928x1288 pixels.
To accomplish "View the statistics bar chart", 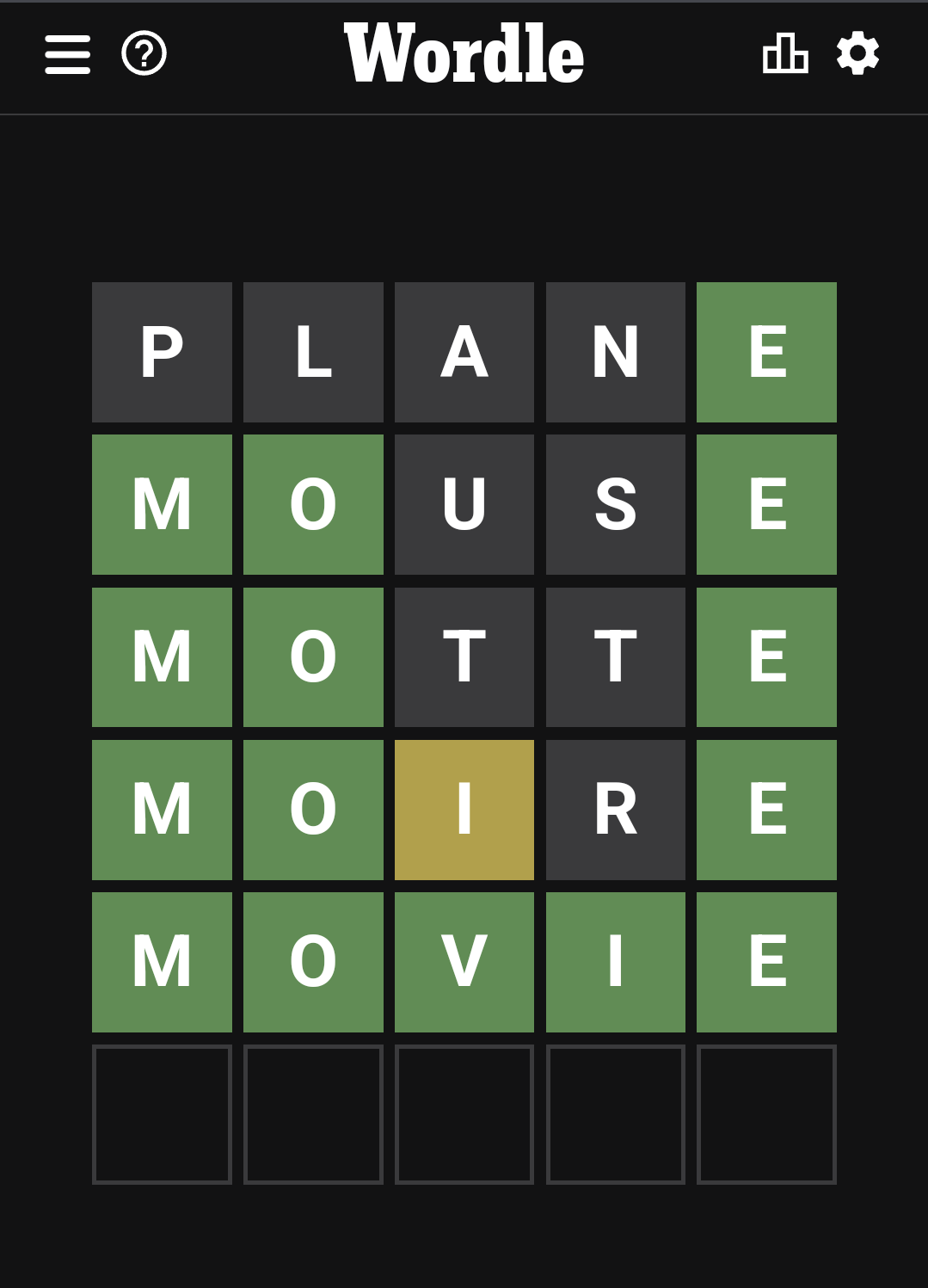I will pos(785,54).
